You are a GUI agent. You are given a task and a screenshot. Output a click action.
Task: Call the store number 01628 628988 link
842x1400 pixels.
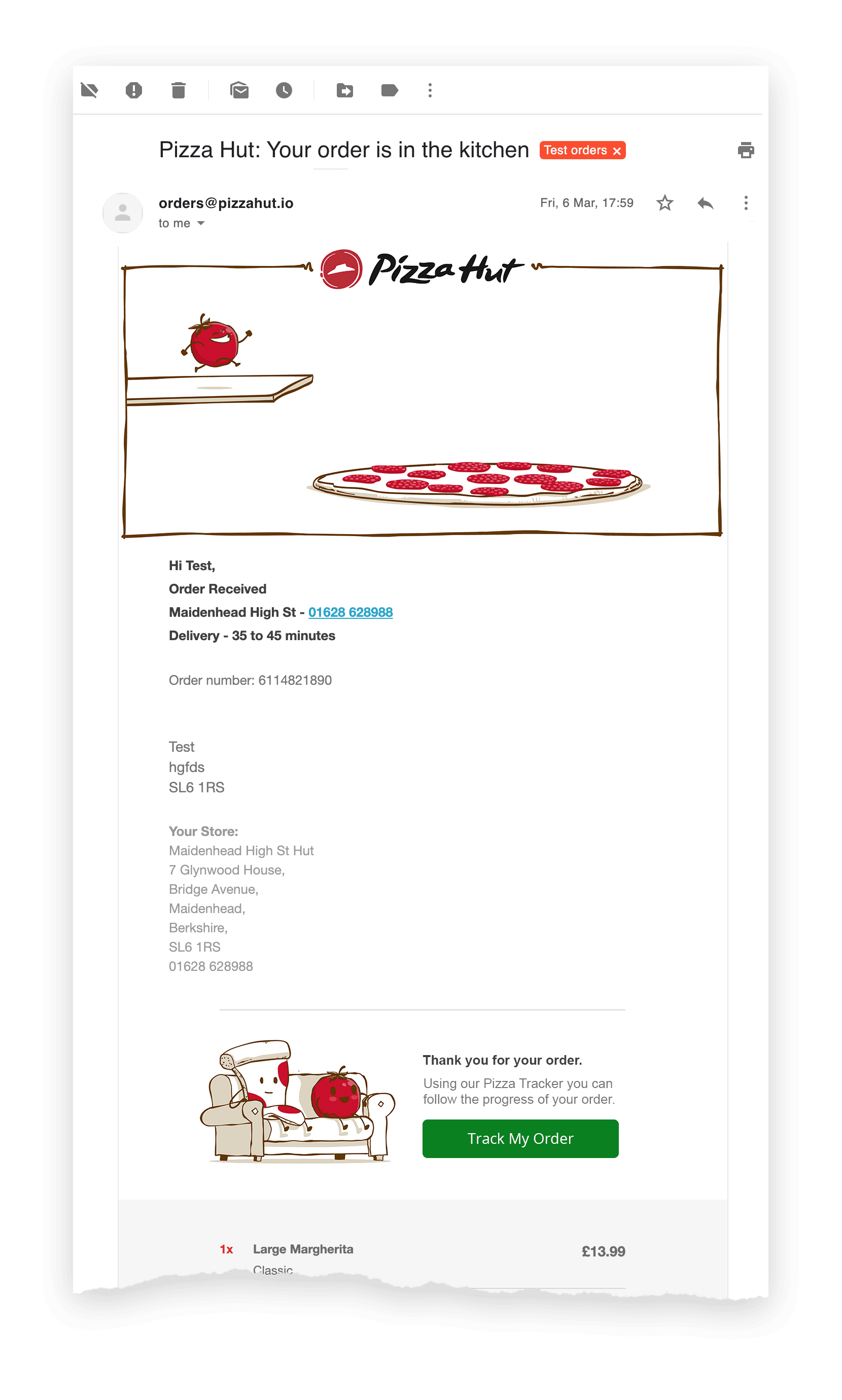point(350,612)
